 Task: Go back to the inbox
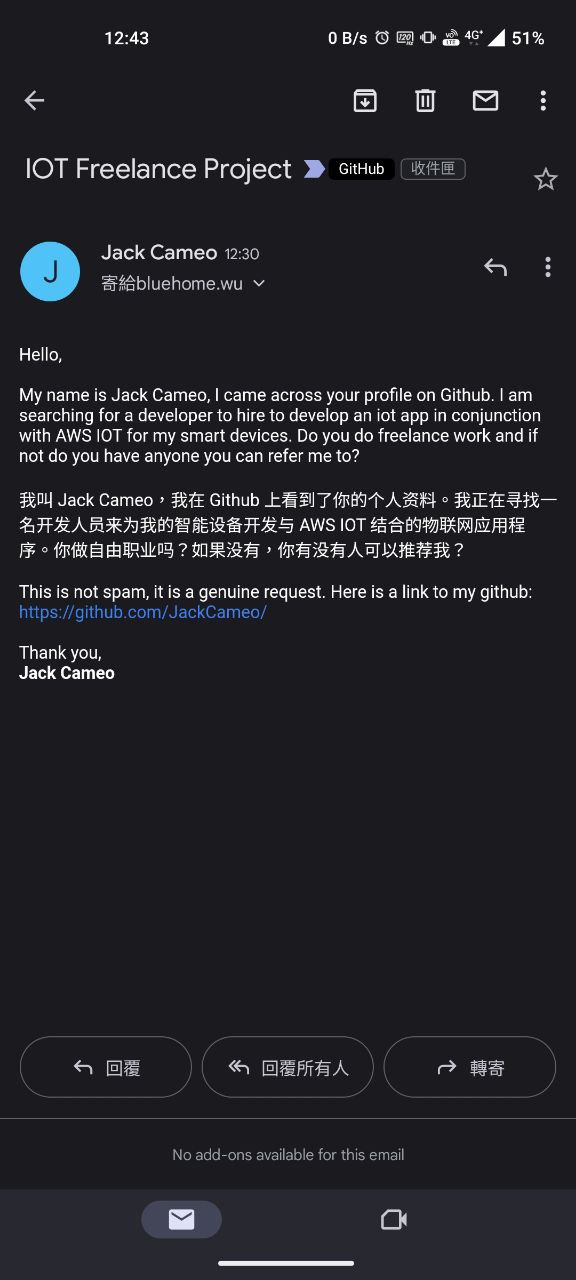click(34, 100)
